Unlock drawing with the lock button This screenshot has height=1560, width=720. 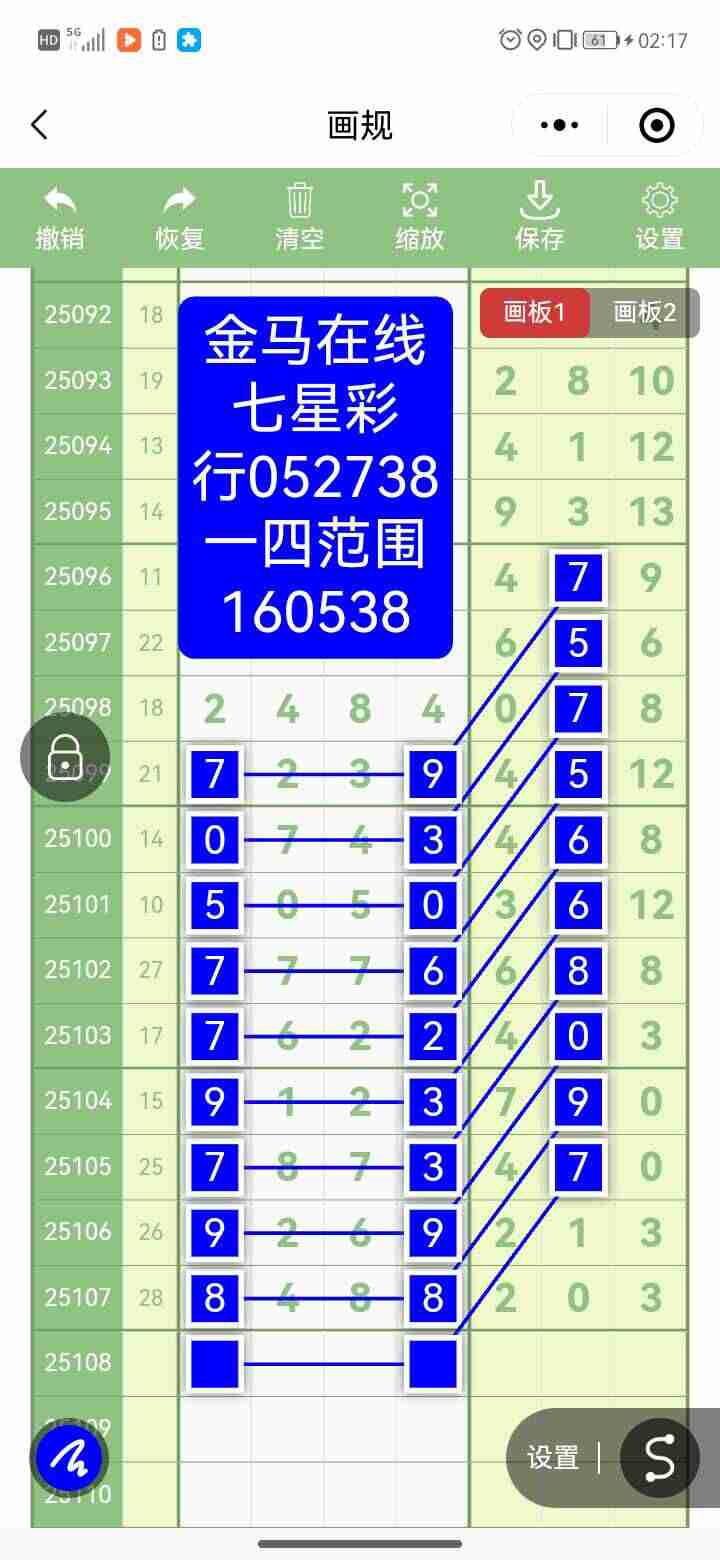(x=65, y=755)
